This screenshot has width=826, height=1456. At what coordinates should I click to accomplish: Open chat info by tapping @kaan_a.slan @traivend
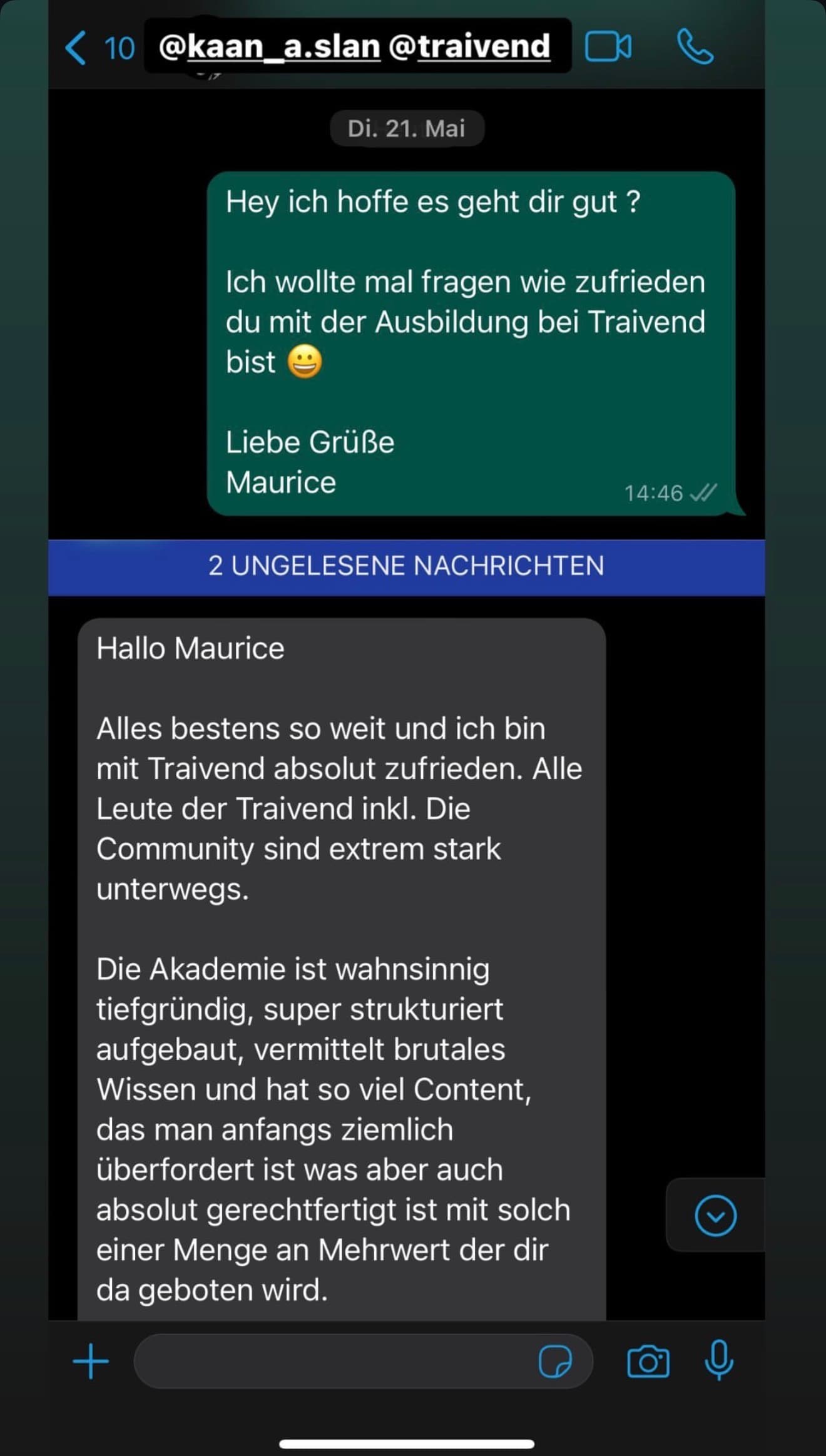pyautogui.click(x=355, y=46)
